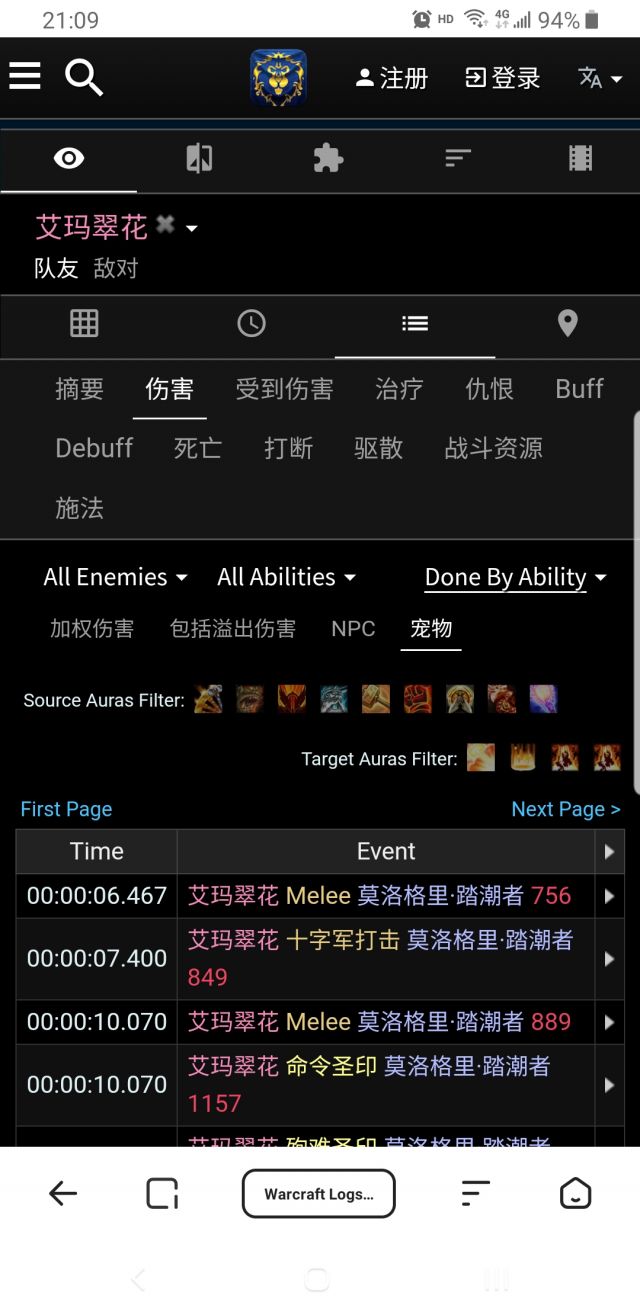This screenshot has height=1315, width=640.
Task: Expand the 00:00:06.467 Melee event row
Action: click(x=608, y=896)
